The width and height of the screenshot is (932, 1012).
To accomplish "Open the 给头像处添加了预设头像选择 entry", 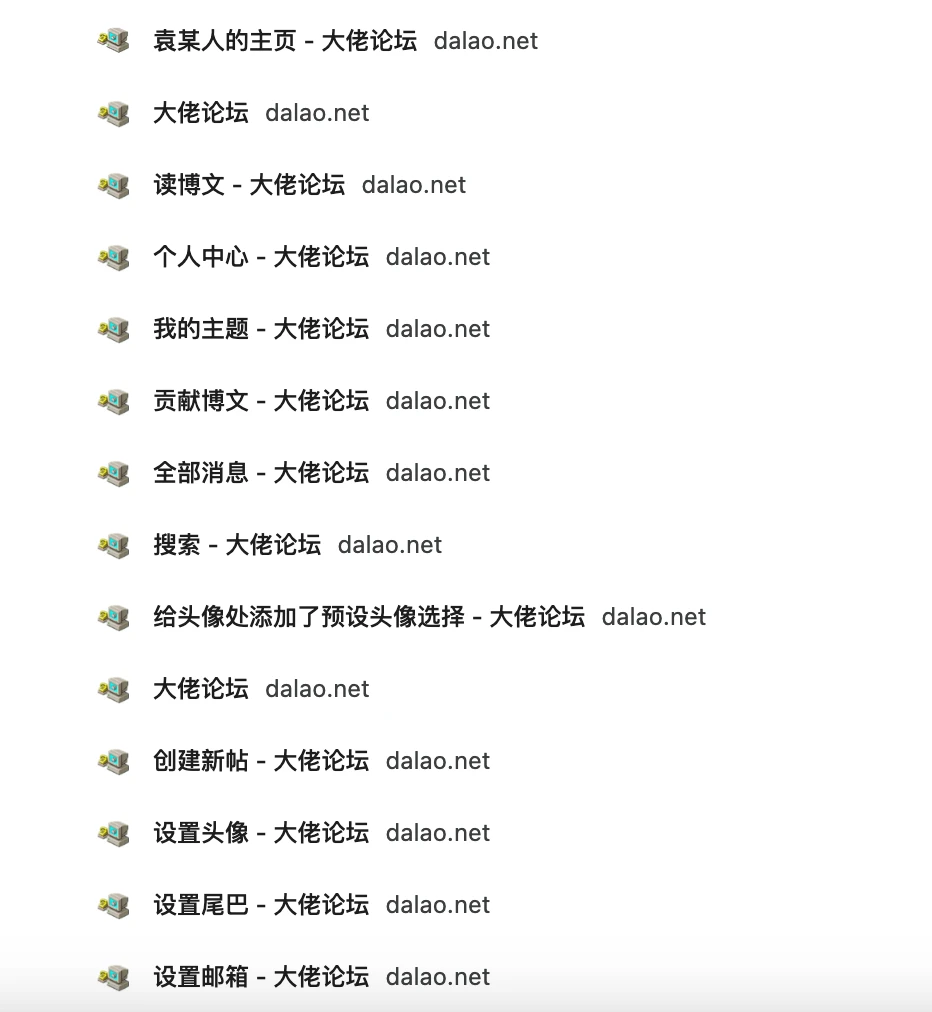I will pyautogui.click(x=369, y=617).
